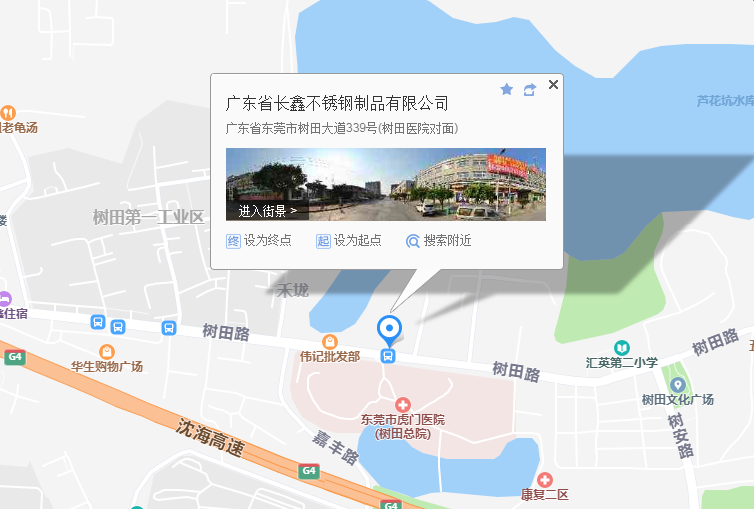
Task: Tap the blue location pin marker
Action: pyautogui.click(x=388, y=328)
